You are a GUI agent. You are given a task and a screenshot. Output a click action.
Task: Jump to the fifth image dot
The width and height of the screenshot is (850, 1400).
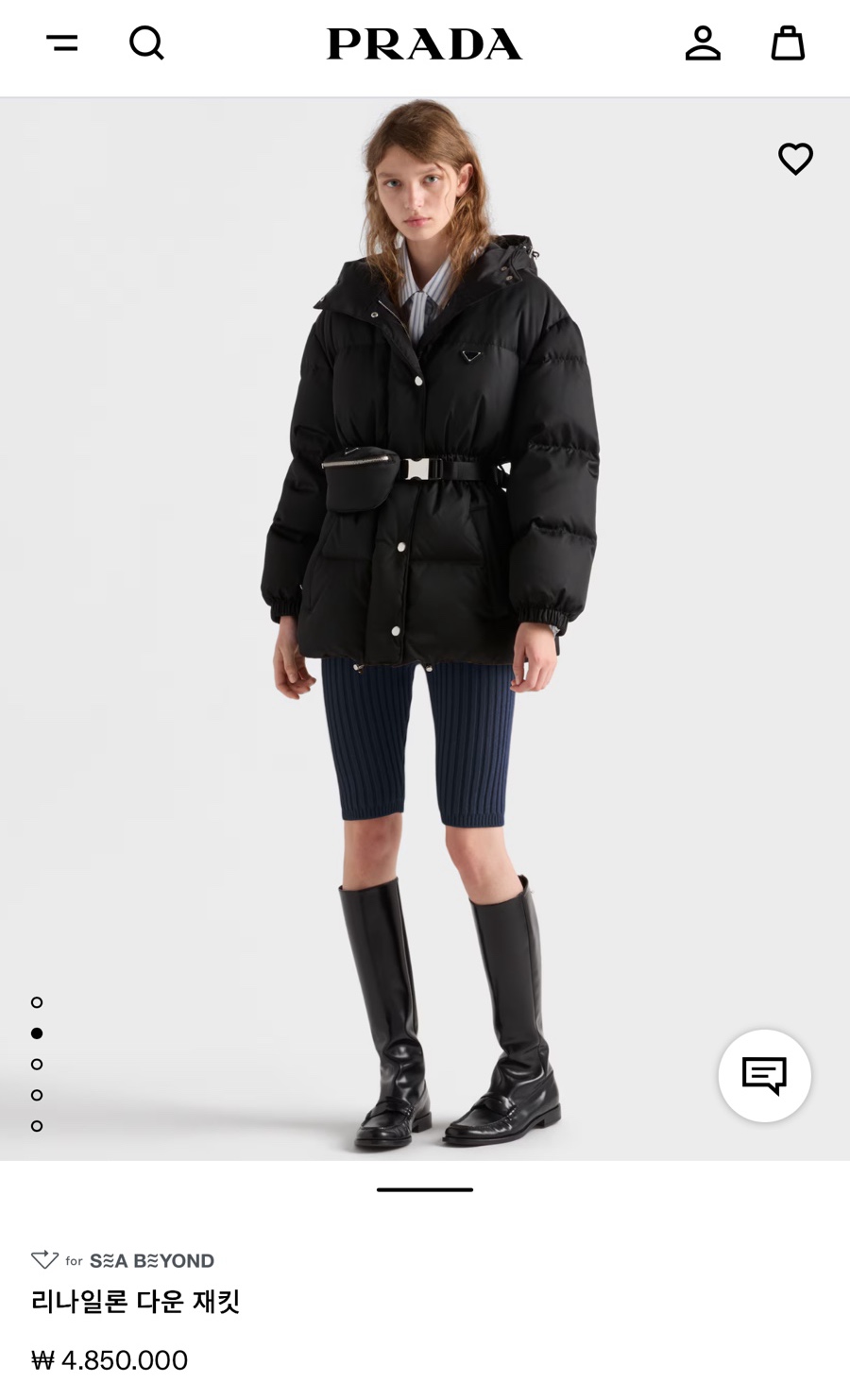coord(37,1126)
